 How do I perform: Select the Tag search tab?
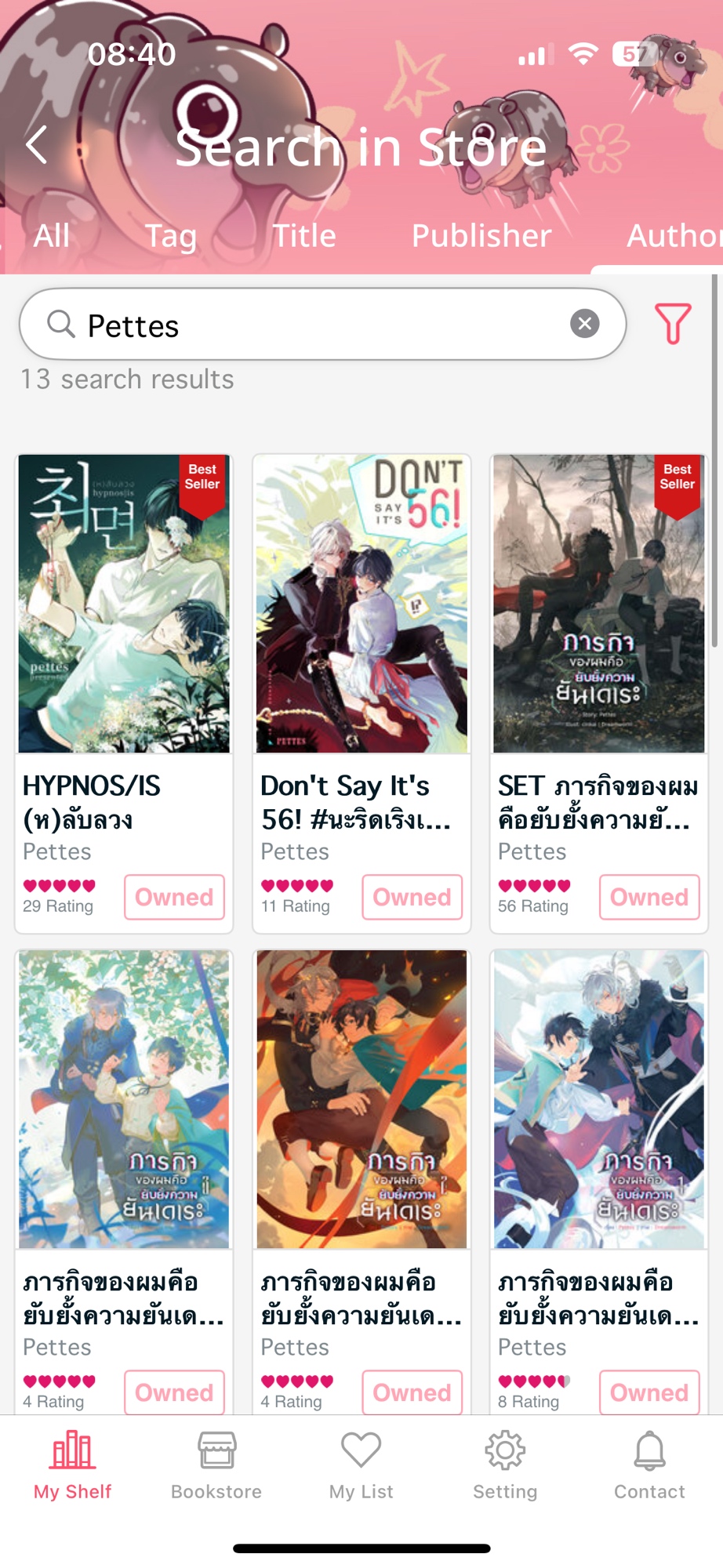171,236
